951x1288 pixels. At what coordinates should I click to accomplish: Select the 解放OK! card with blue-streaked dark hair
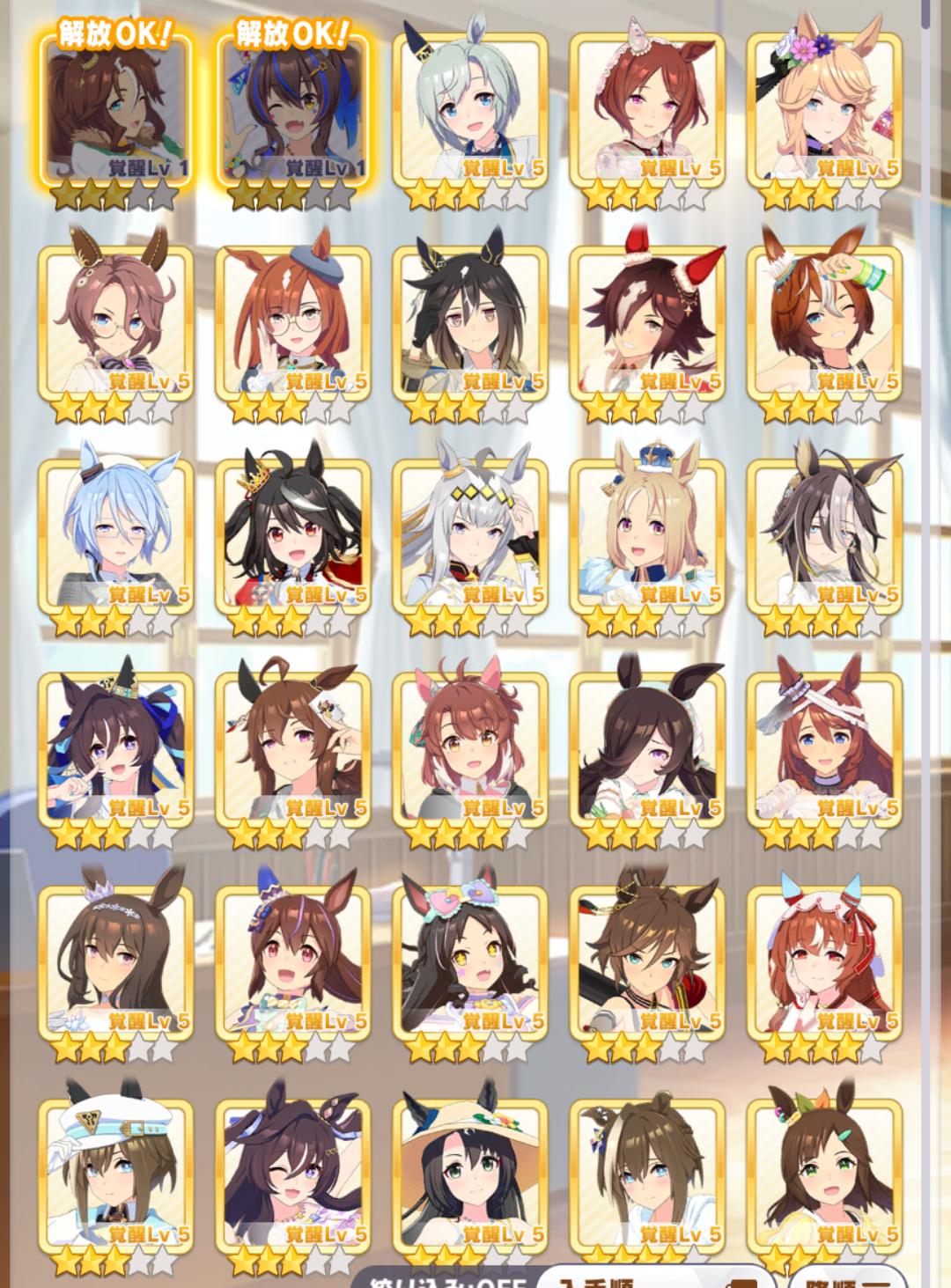(x=292, y=110)
